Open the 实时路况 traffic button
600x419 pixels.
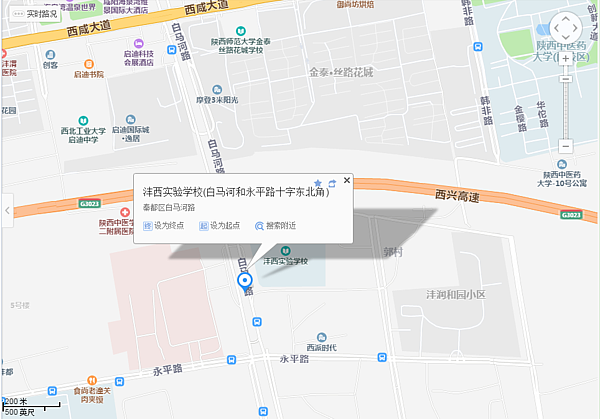pos(35,14)
